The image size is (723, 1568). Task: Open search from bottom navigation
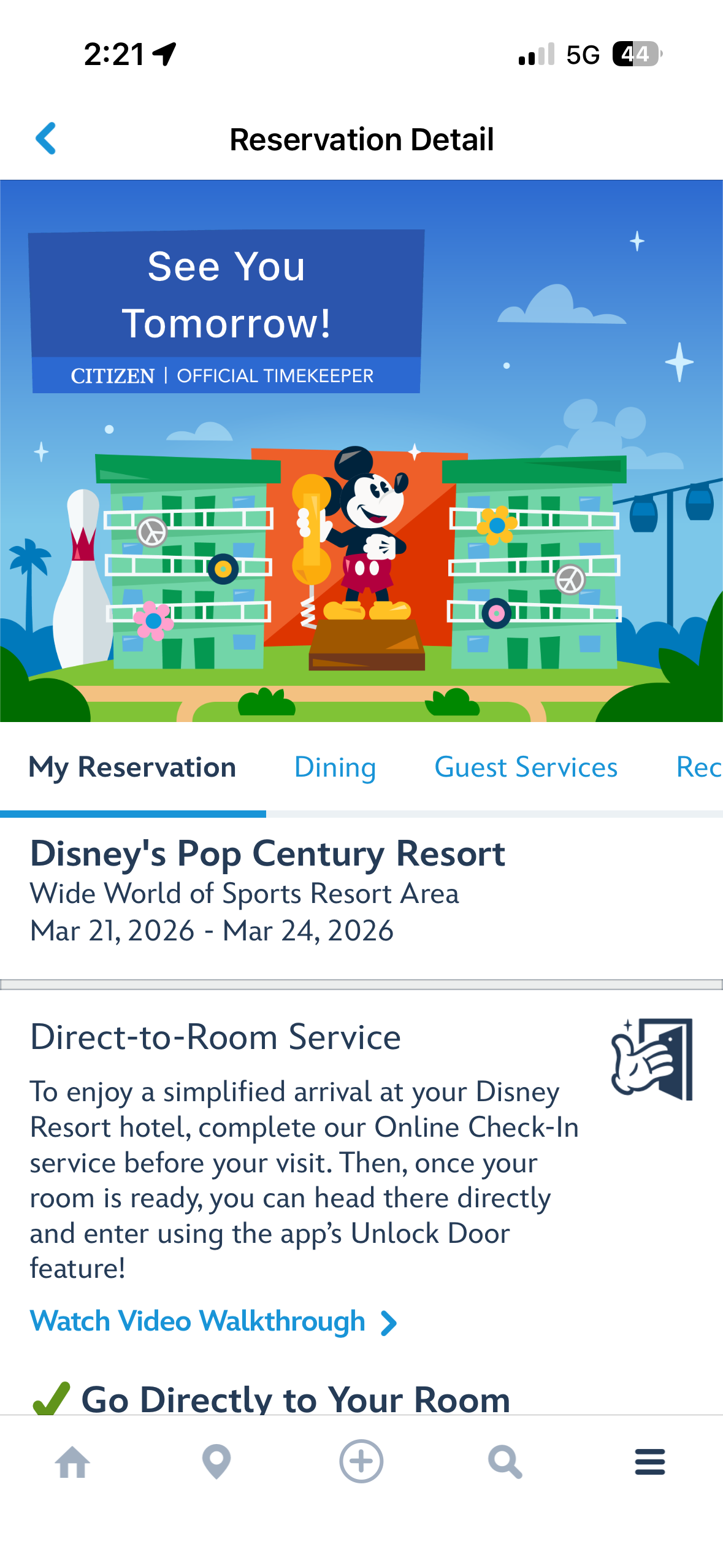[x=505, y=1461]
